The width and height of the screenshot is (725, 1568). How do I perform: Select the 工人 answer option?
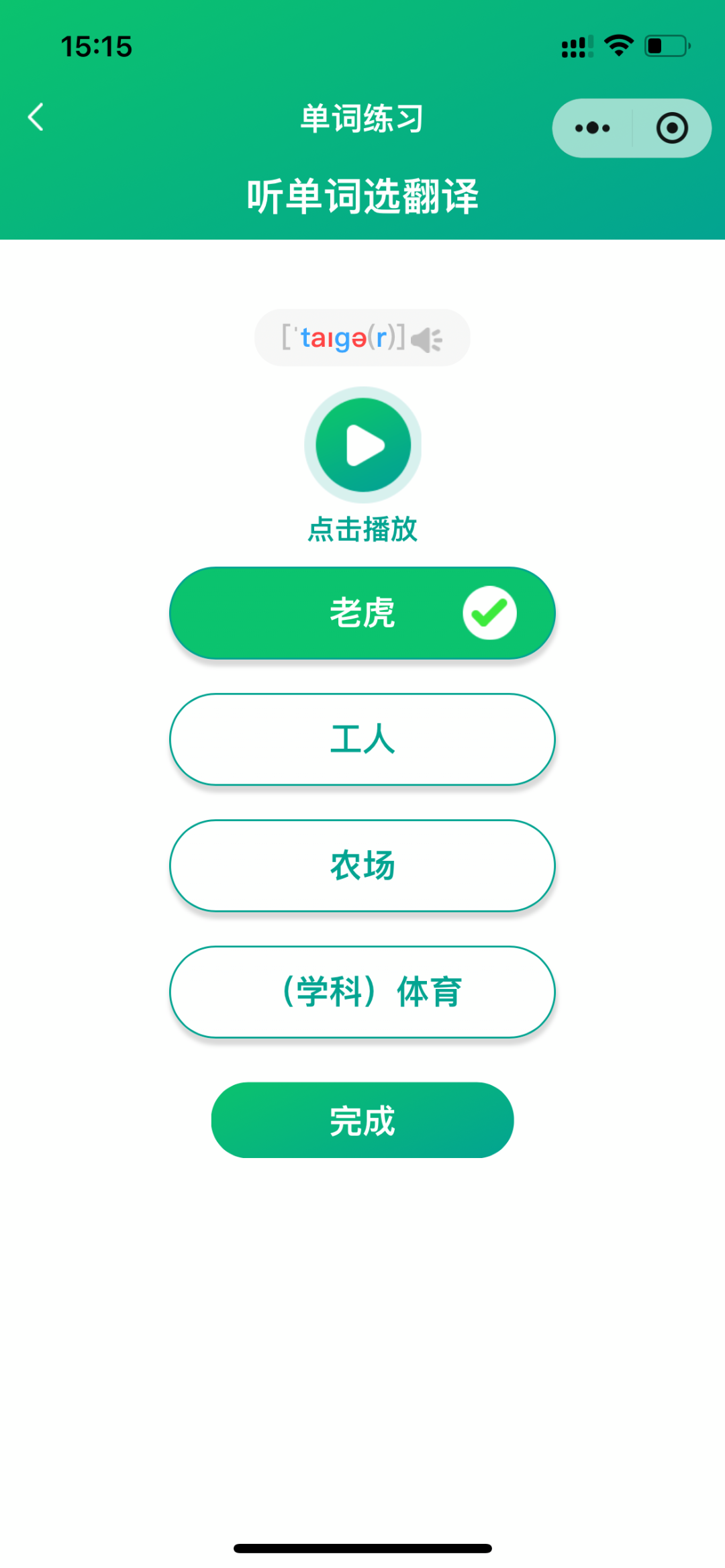click(x=362, y=739)
